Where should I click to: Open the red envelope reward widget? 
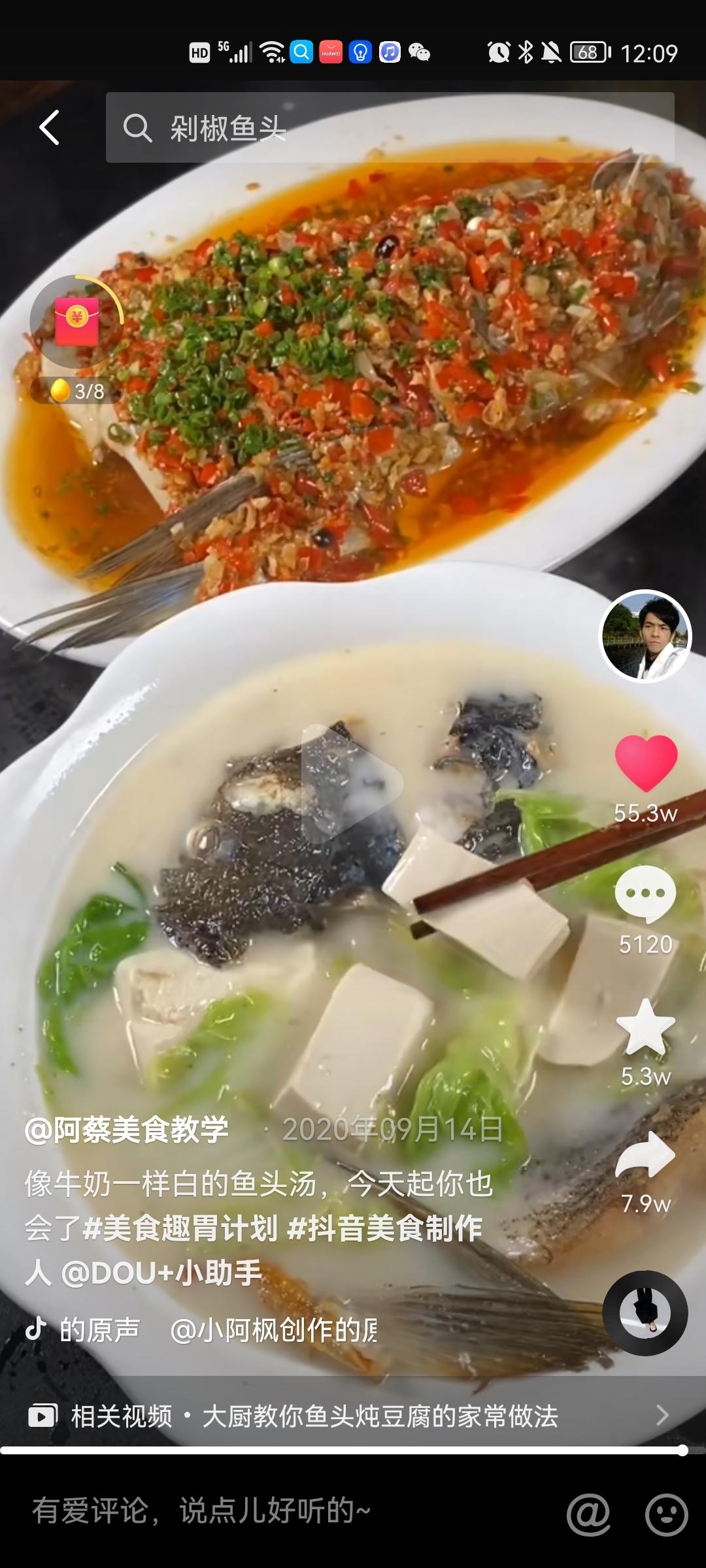coord(76,321)
